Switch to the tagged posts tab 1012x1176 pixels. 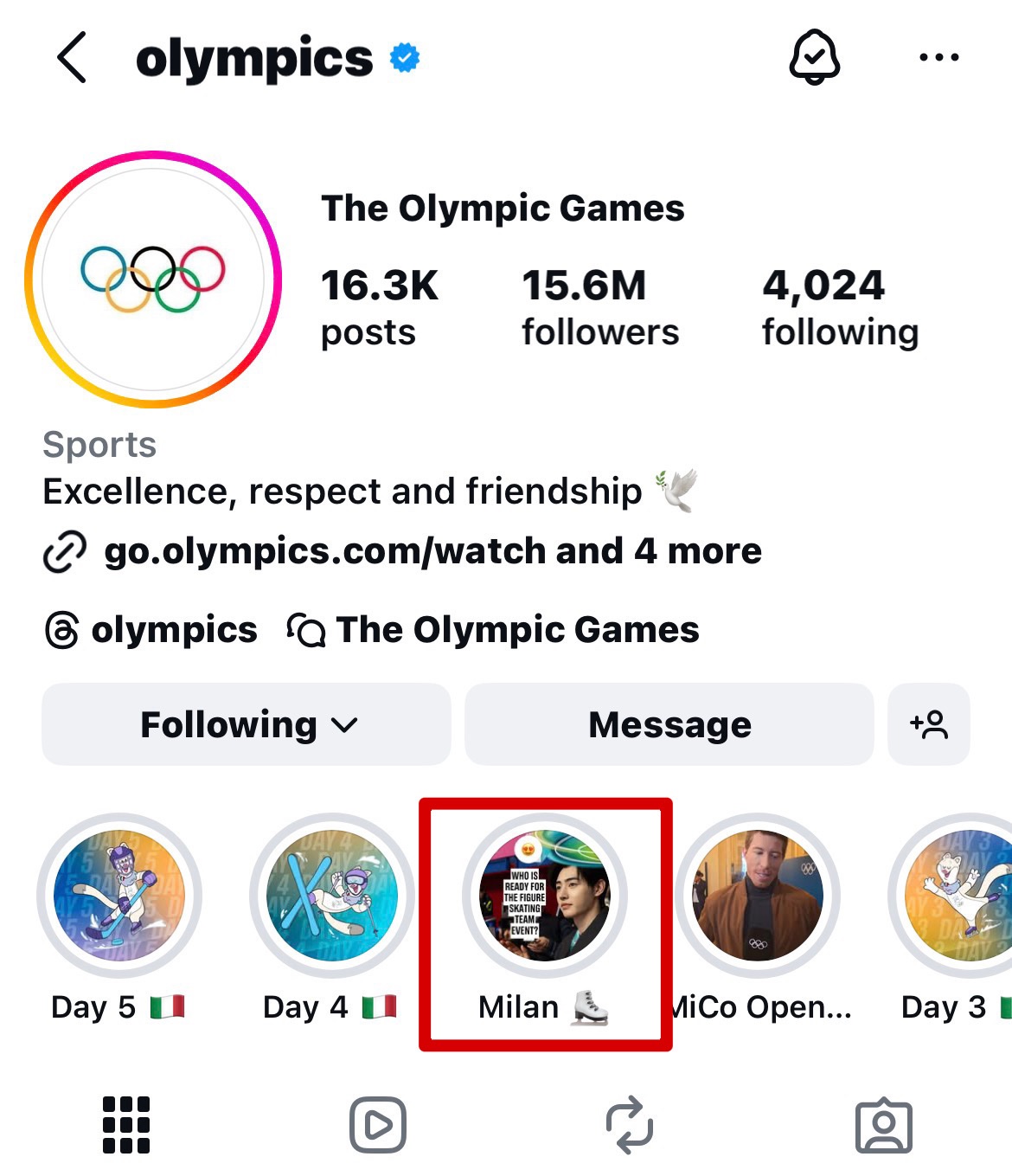pos(883,1125)
